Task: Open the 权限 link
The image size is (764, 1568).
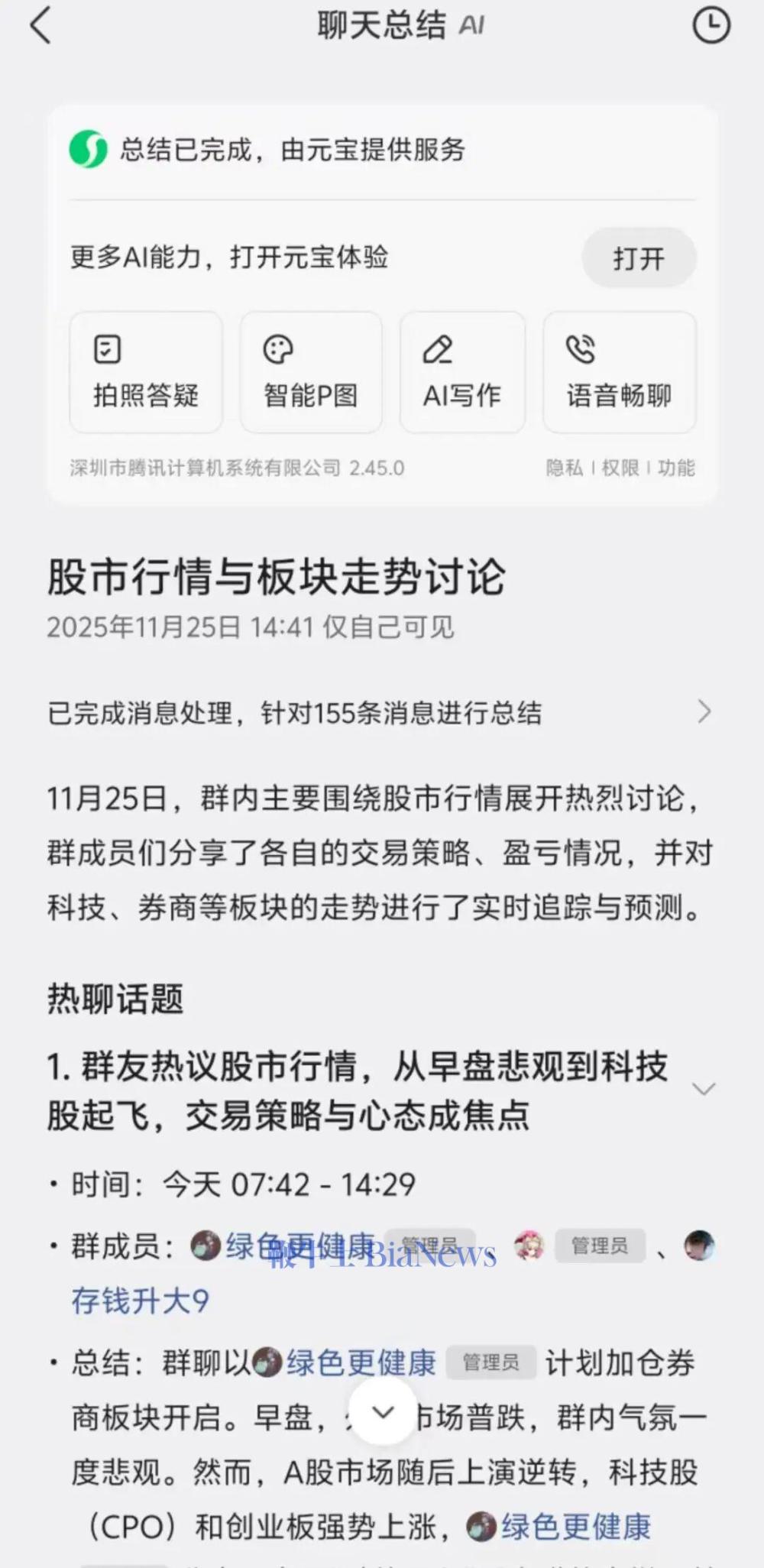Action: point(620,468)
